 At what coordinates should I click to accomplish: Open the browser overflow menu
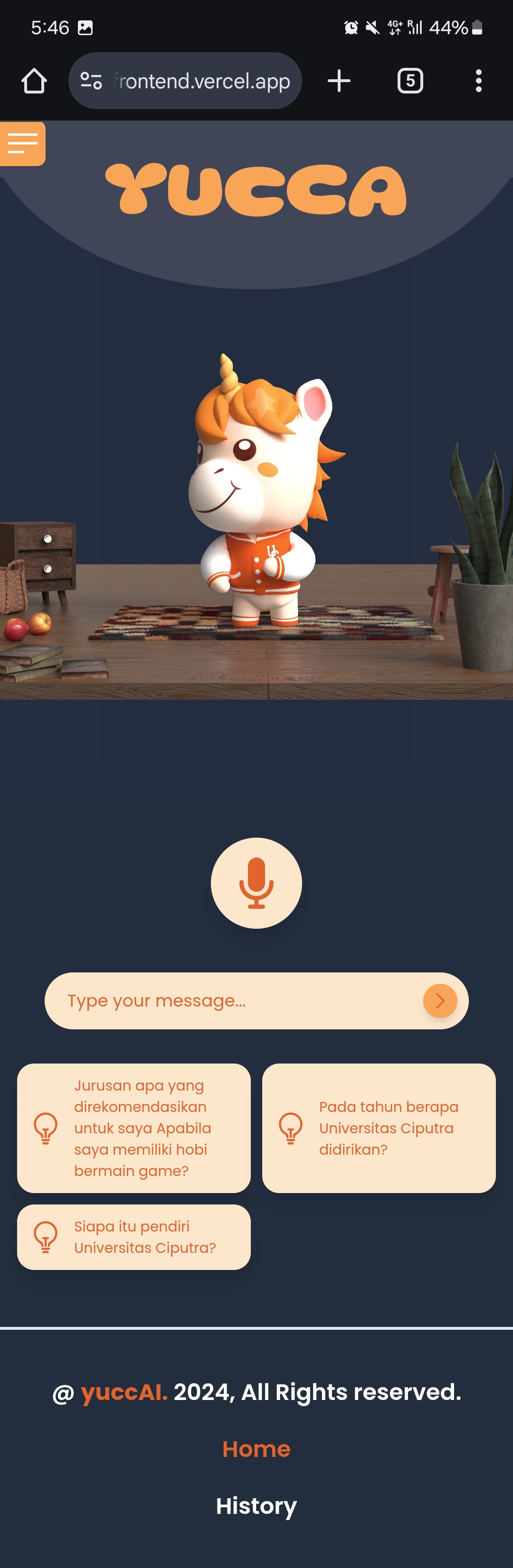[x=478, y=81]
